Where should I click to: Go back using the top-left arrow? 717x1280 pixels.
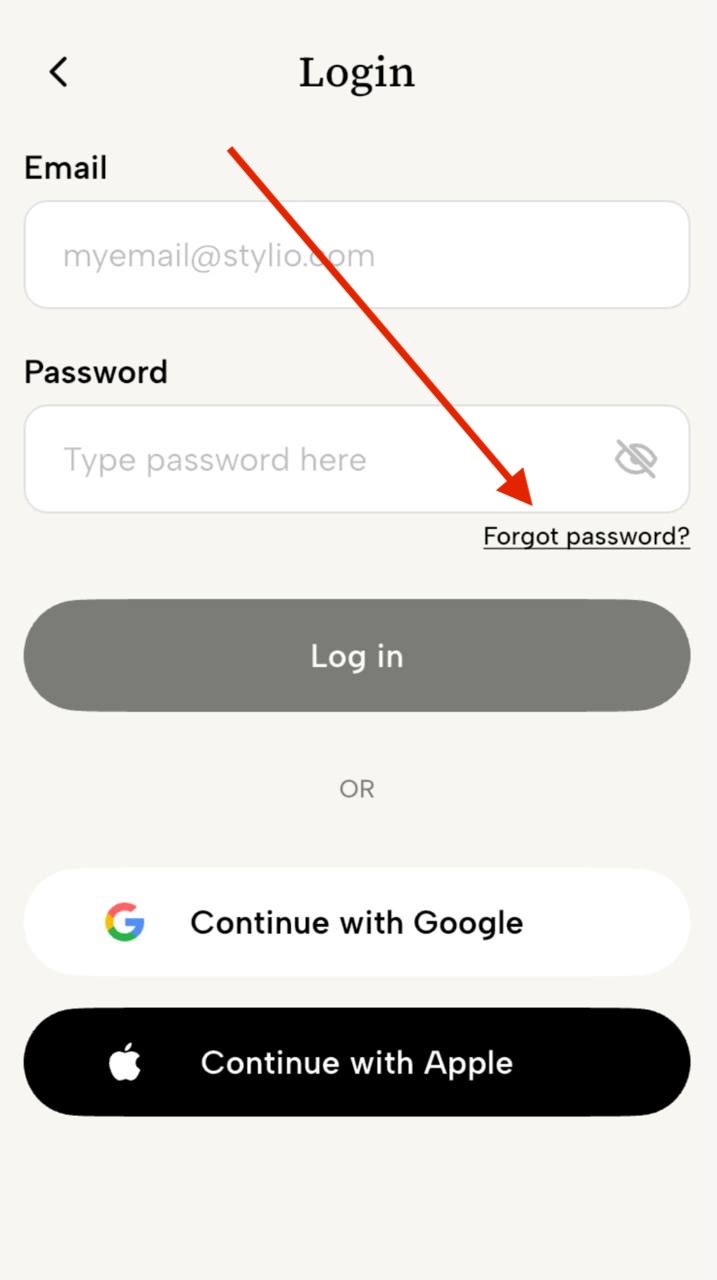(58, 72)
